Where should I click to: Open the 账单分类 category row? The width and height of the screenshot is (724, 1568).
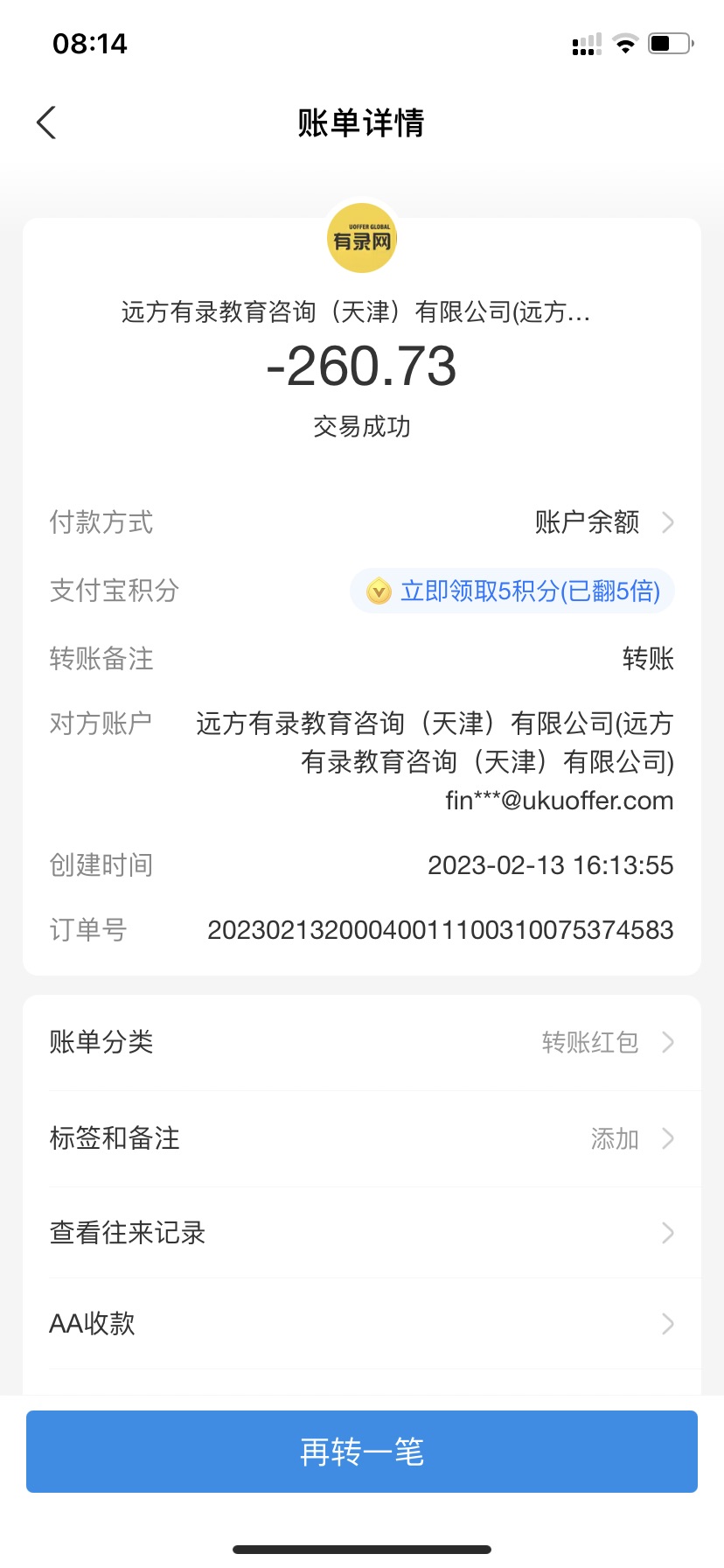point(362,1042)
